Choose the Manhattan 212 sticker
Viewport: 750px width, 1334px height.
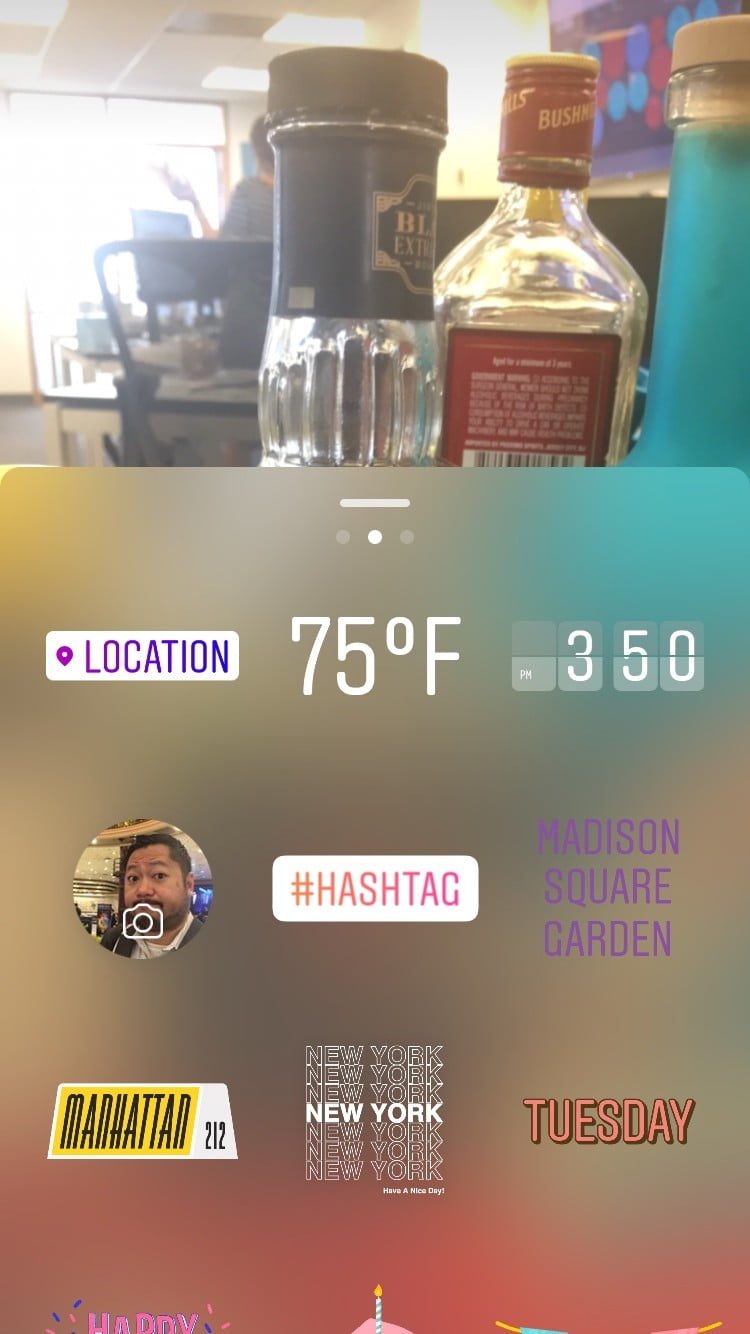tap(142, 1121)
